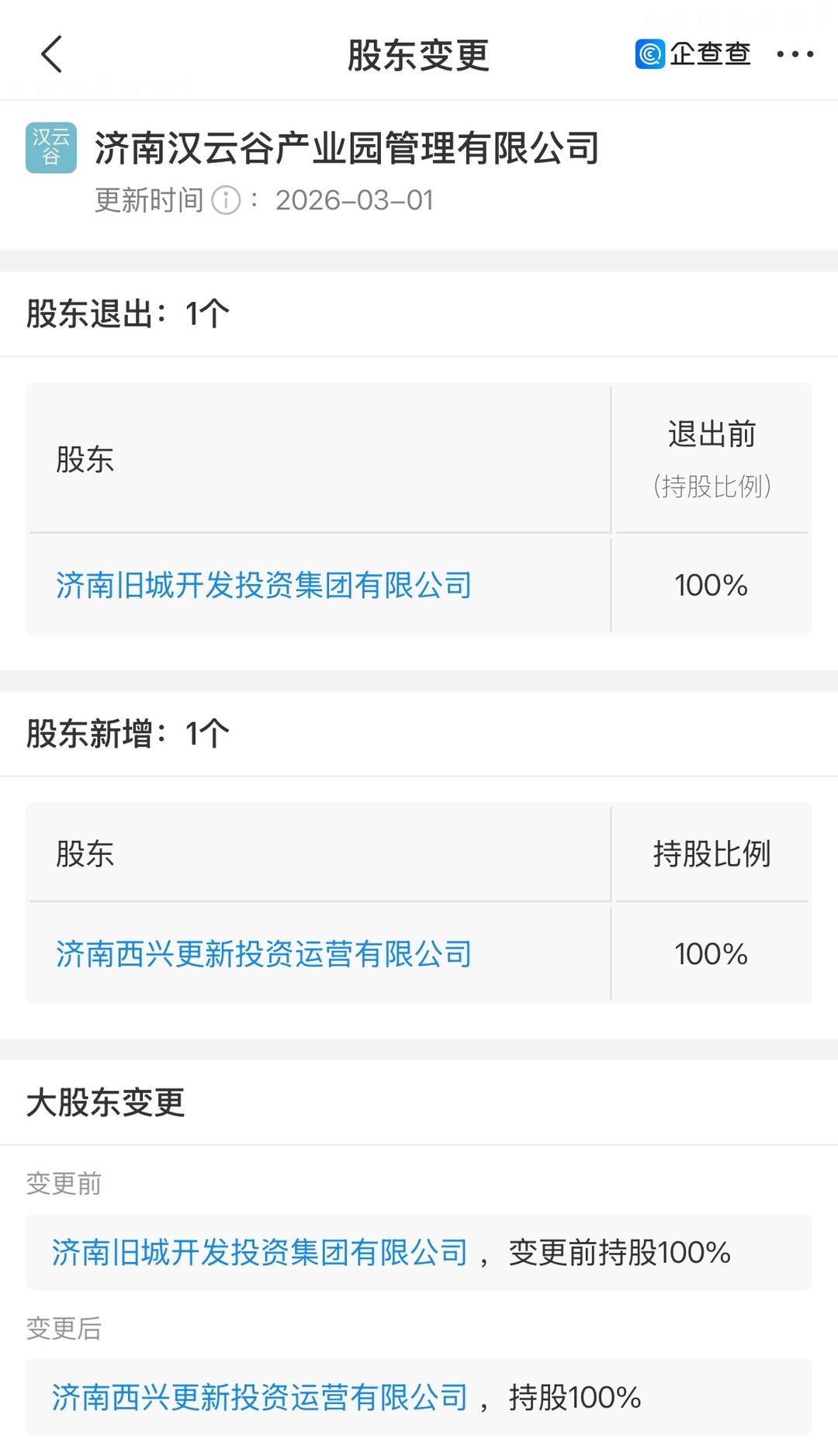Open 济南西兴更新投资运营有限公司 link under 变更后
Viewport: 838px width, 1456px height.
click(260, 1397)
